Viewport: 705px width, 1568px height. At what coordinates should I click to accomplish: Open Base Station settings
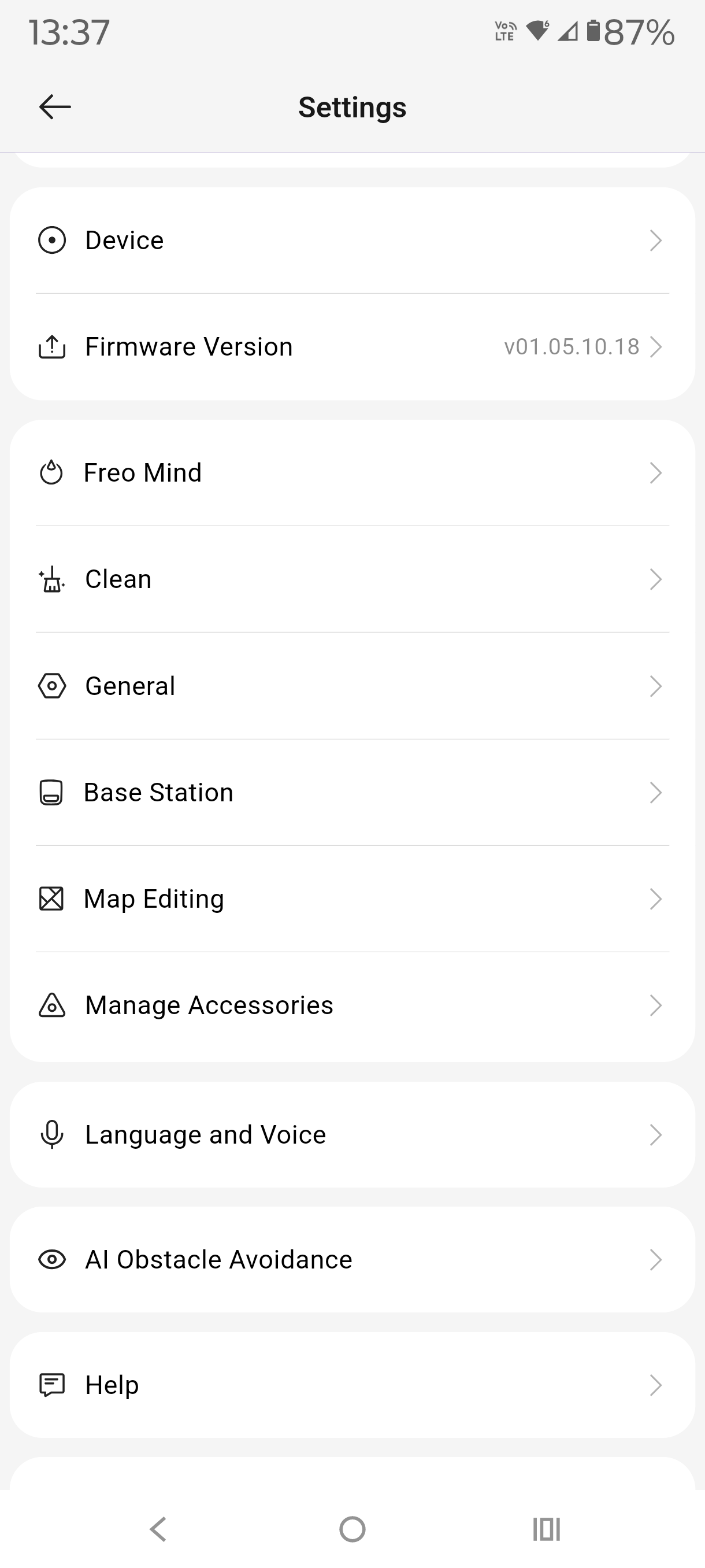[x=352, y=793]
